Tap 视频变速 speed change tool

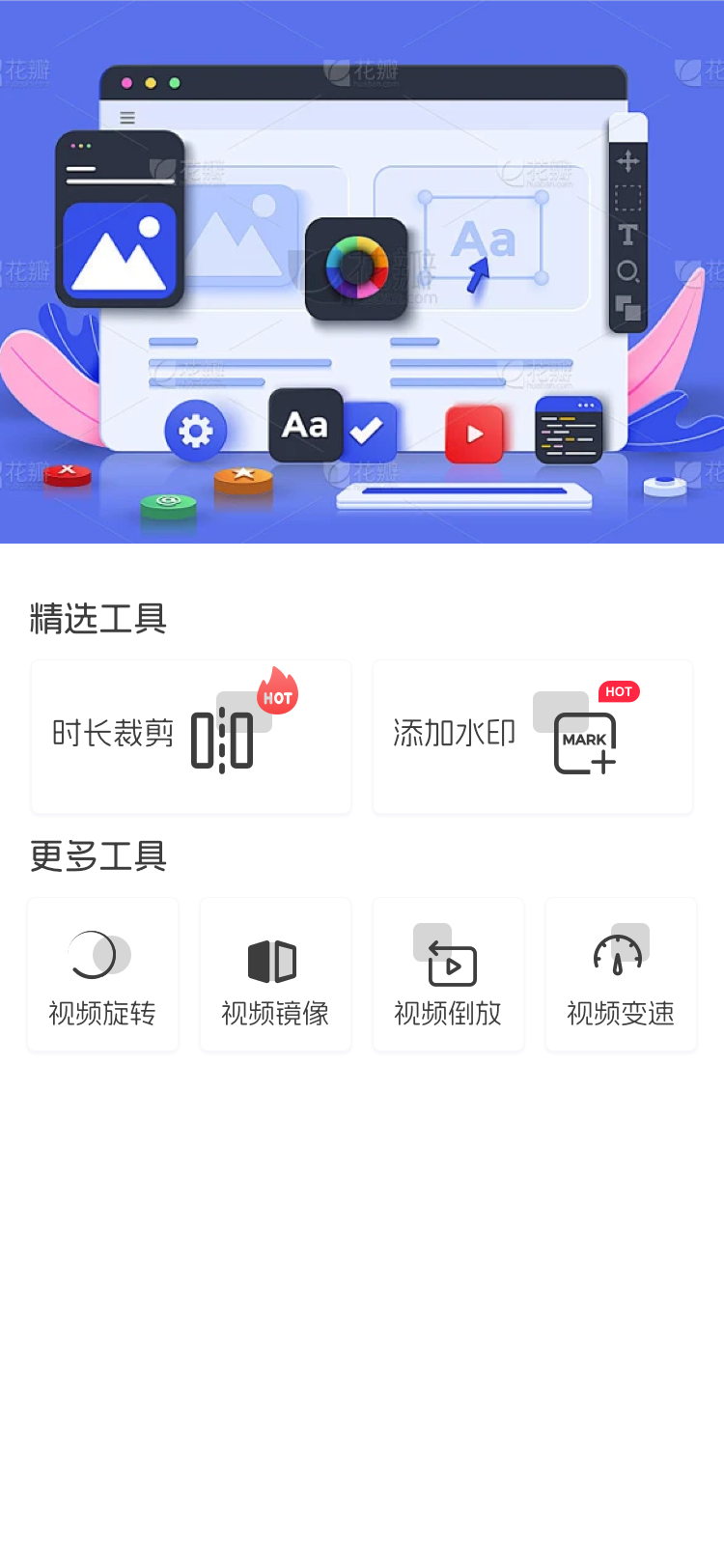click(x=621, y=974)
